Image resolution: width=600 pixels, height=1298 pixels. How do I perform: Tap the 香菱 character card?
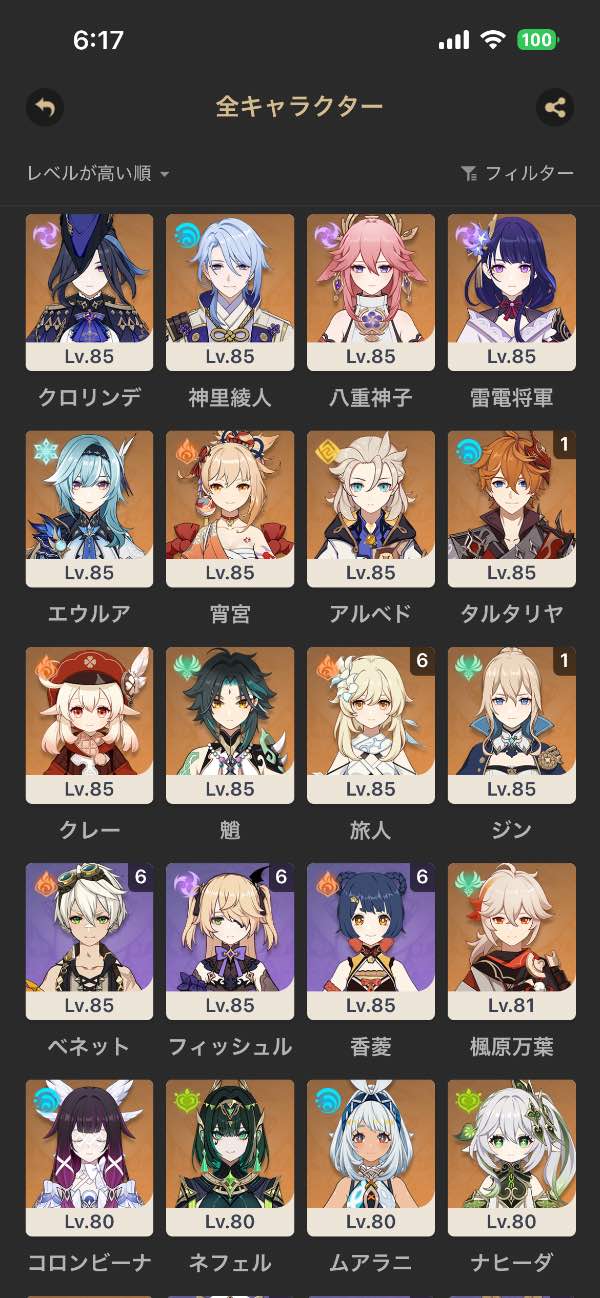point(371,941)
